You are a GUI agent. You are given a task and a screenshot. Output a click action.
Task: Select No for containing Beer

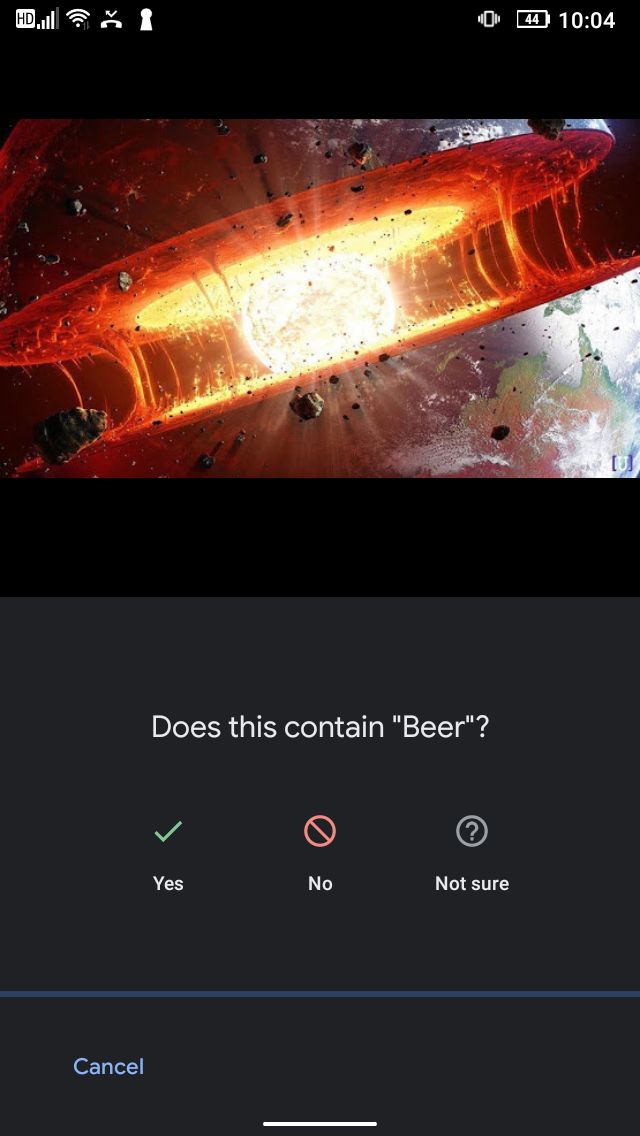[x=320, y=853]
